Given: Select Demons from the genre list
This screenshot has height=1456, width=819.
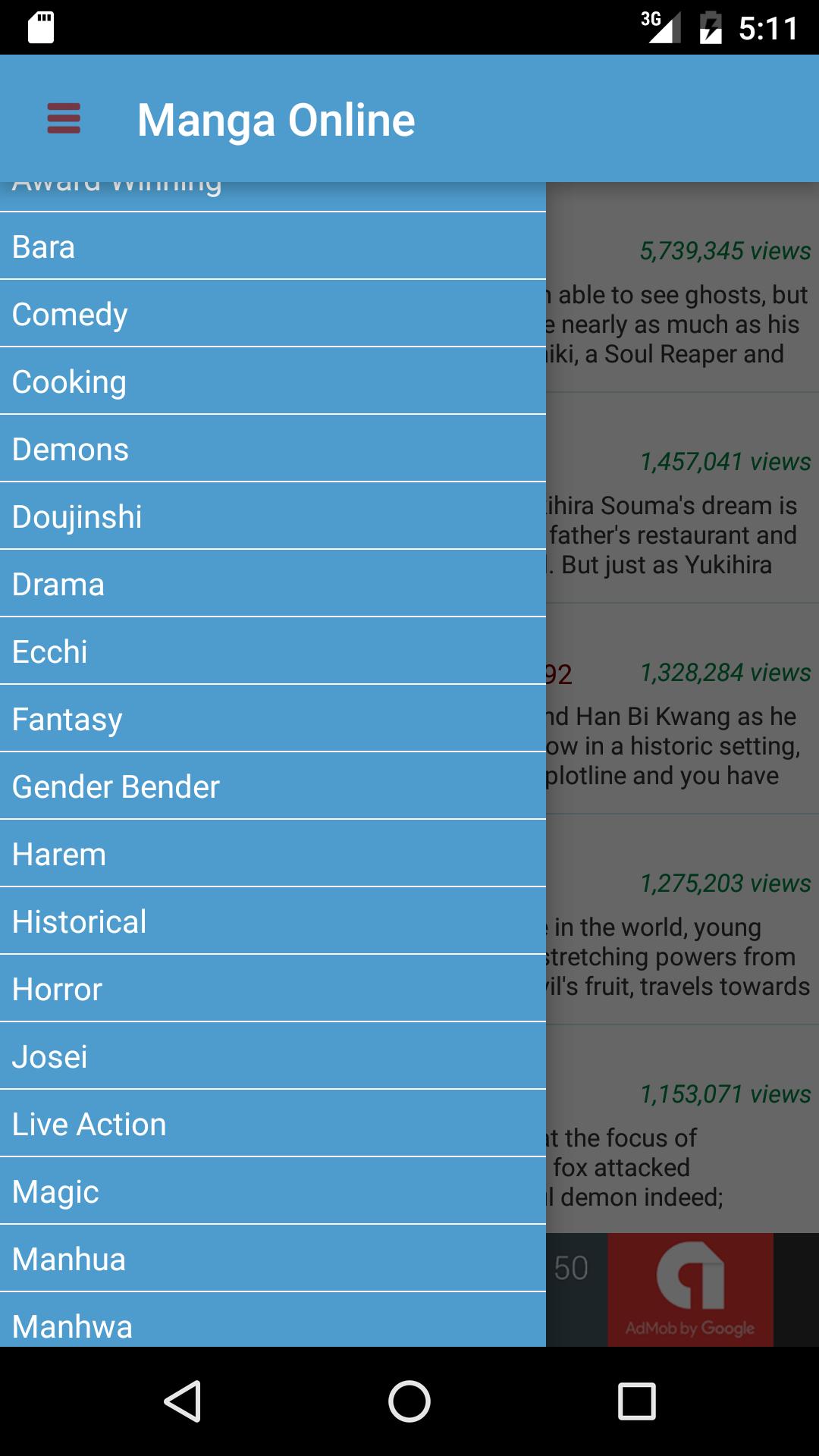Looking at the screenshot, I should point(273,449).
